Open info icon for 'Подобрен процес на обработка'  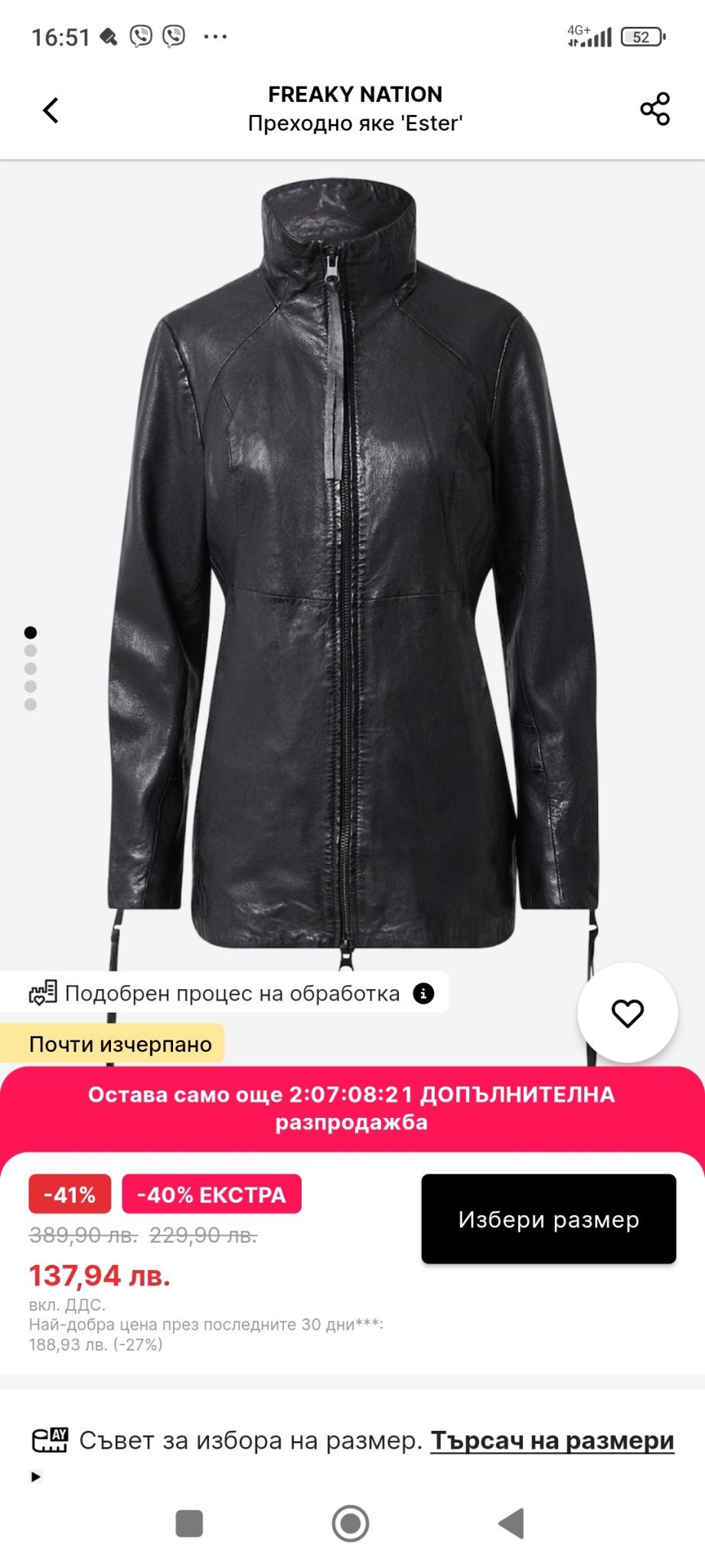(423, 994)
